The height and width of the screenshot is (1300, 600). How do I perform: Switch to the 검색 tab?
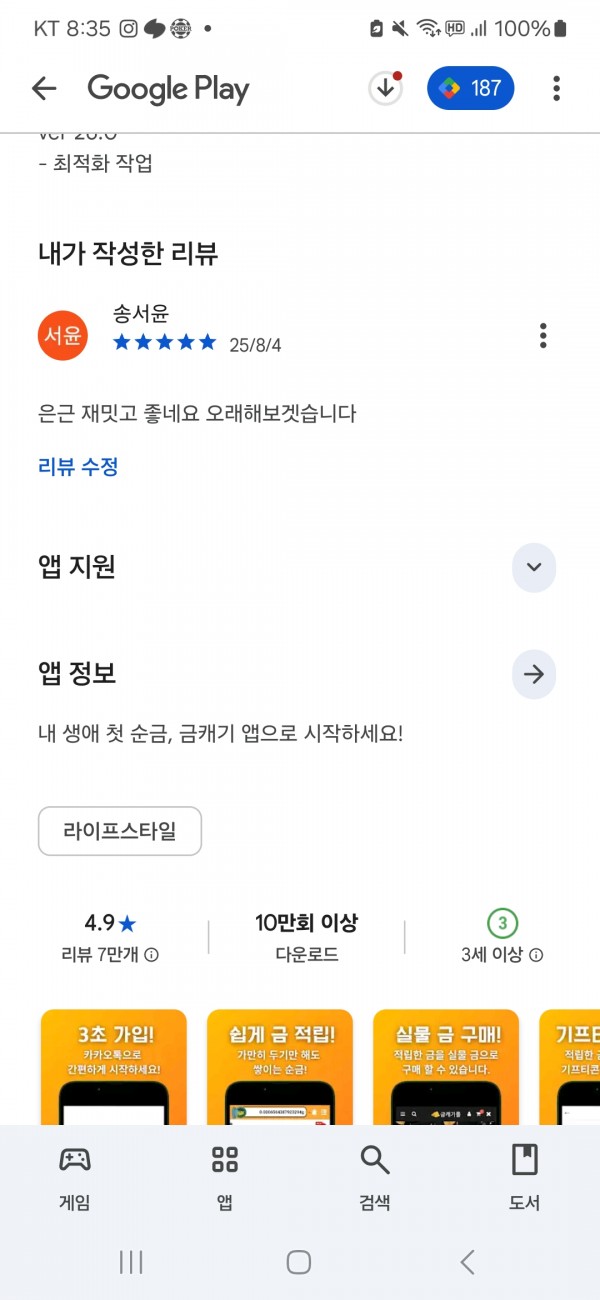(x=375, y=1178)
